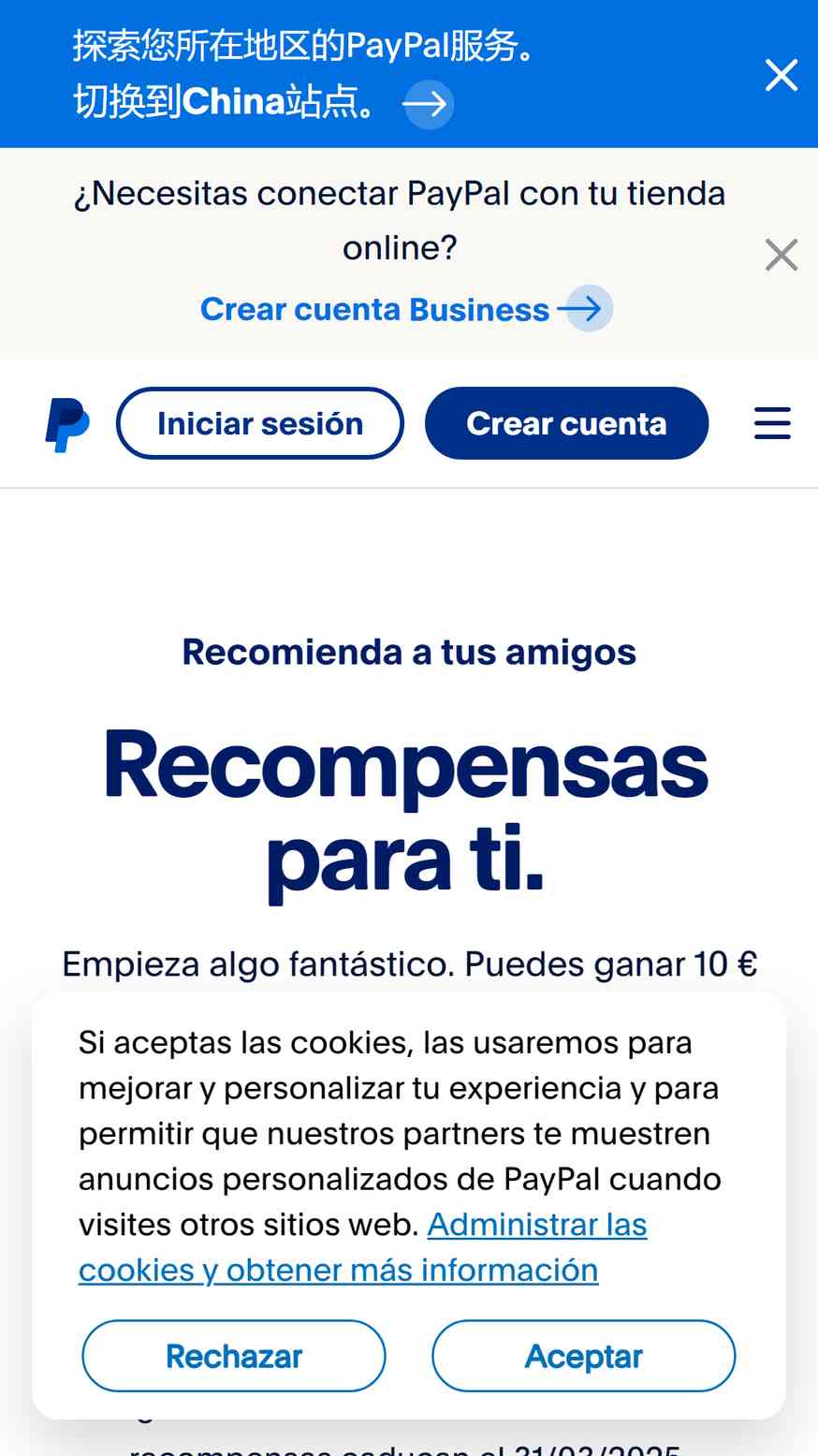The height and width of the screenshot is (1456, 818).
Task: Switch to the China site via arrow
Action: pos(428,104)
